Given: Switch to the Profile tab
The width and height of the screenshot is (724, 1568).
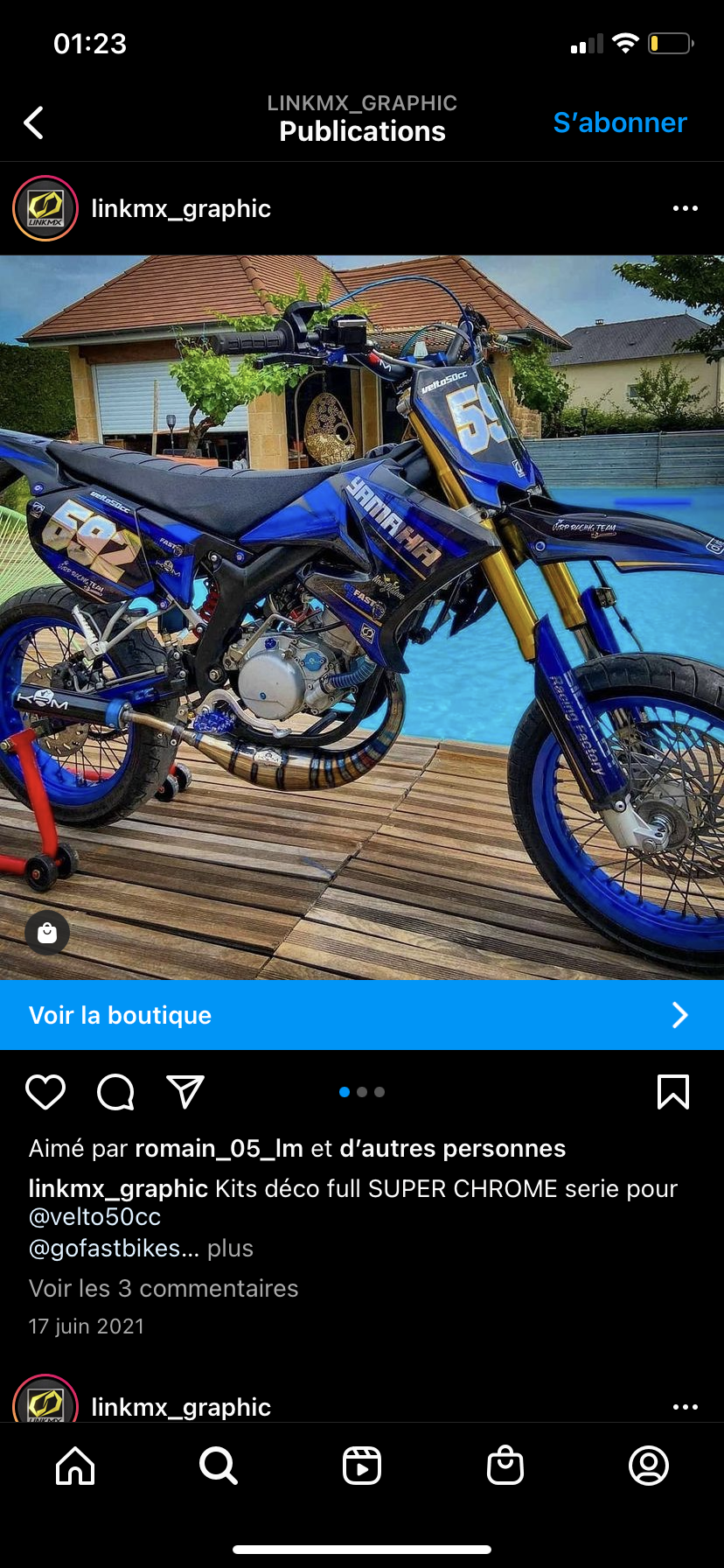Looking at the screenshot, I should pyautogui.click(x=649, y=1466).
